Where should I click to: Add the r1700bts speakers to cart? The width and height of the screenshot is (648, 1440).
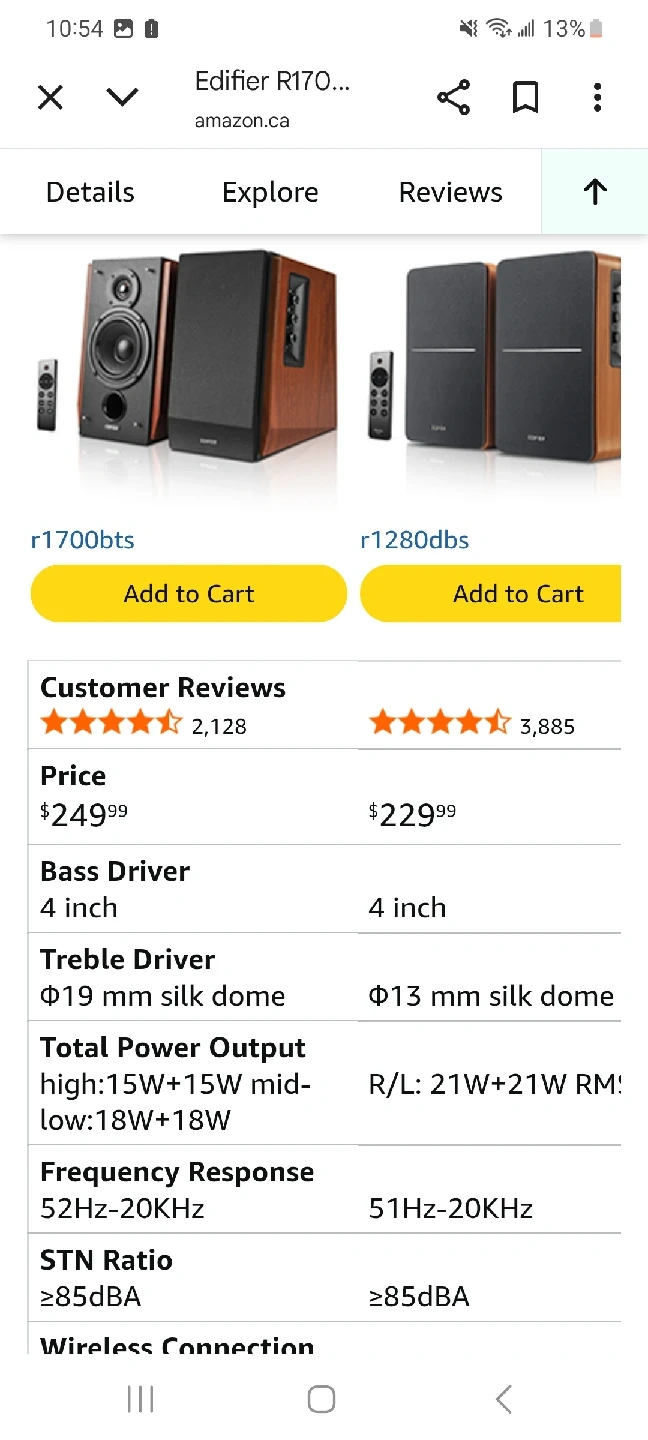pos(189,594)
